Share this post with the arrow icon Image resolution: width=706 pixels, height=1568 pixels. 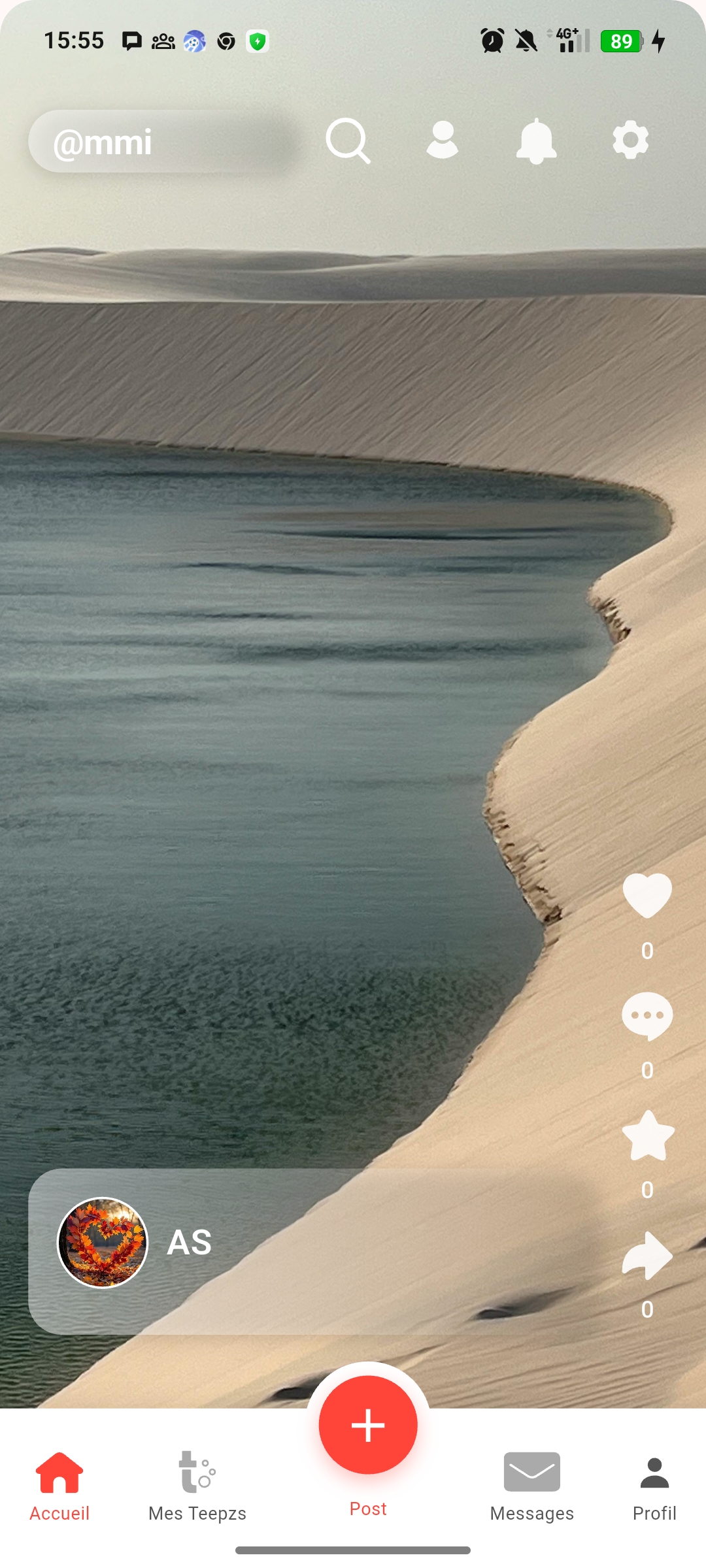click(x=647, y=1256)
